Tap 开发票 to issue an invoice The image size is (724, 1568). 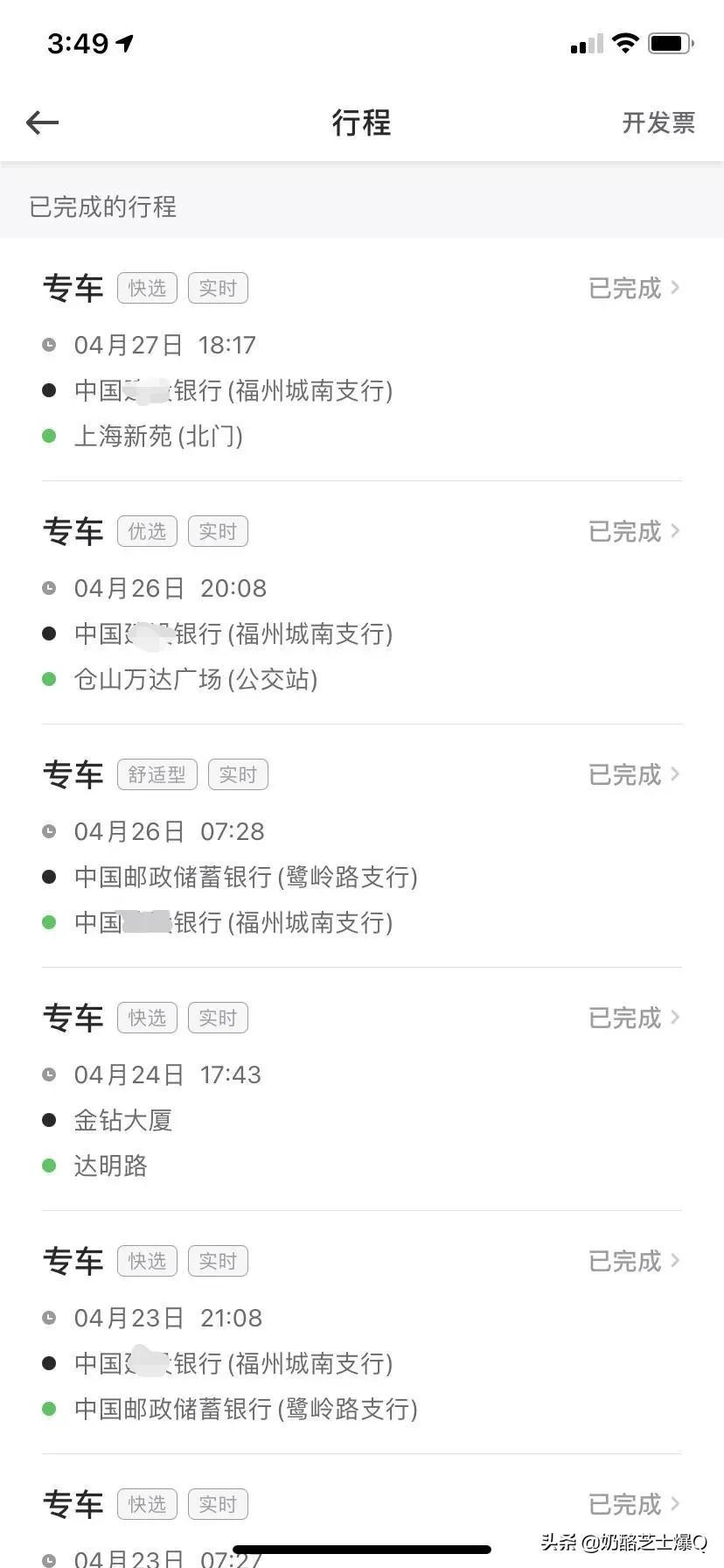click(658, 122)
